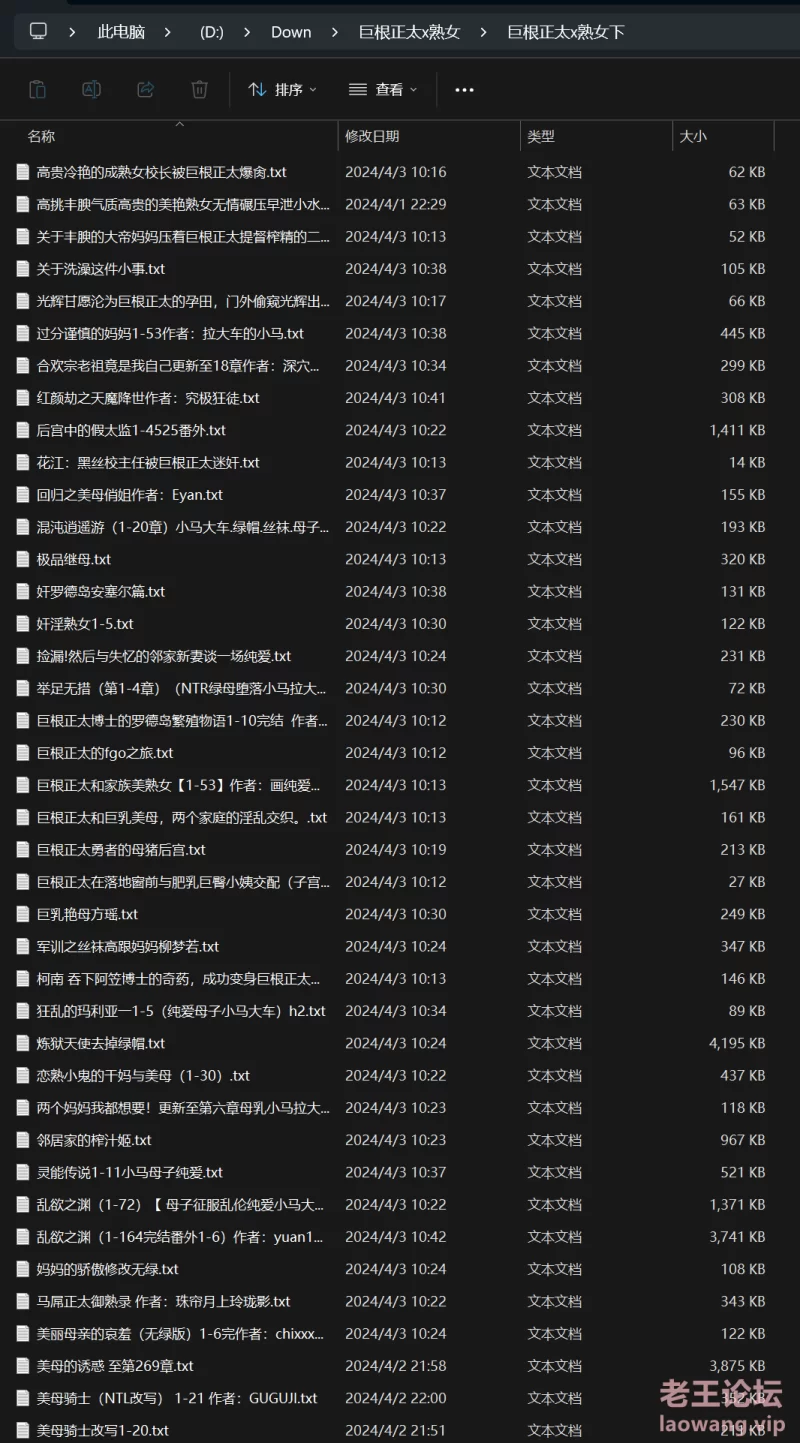The height and width of the screenshot is (1443, 800).
Task: Open the 排序 sort dropdown
Action: (x=282, y=90)
